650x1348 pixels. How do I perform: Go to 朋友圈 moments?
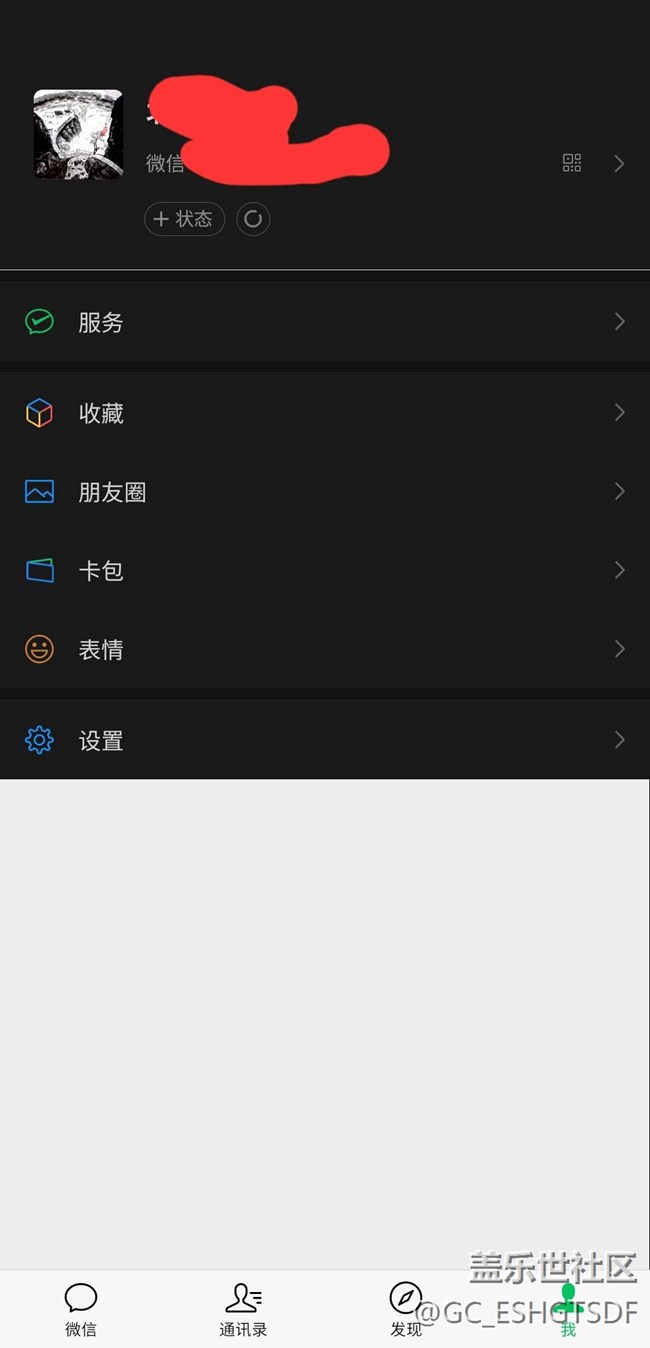325,492
